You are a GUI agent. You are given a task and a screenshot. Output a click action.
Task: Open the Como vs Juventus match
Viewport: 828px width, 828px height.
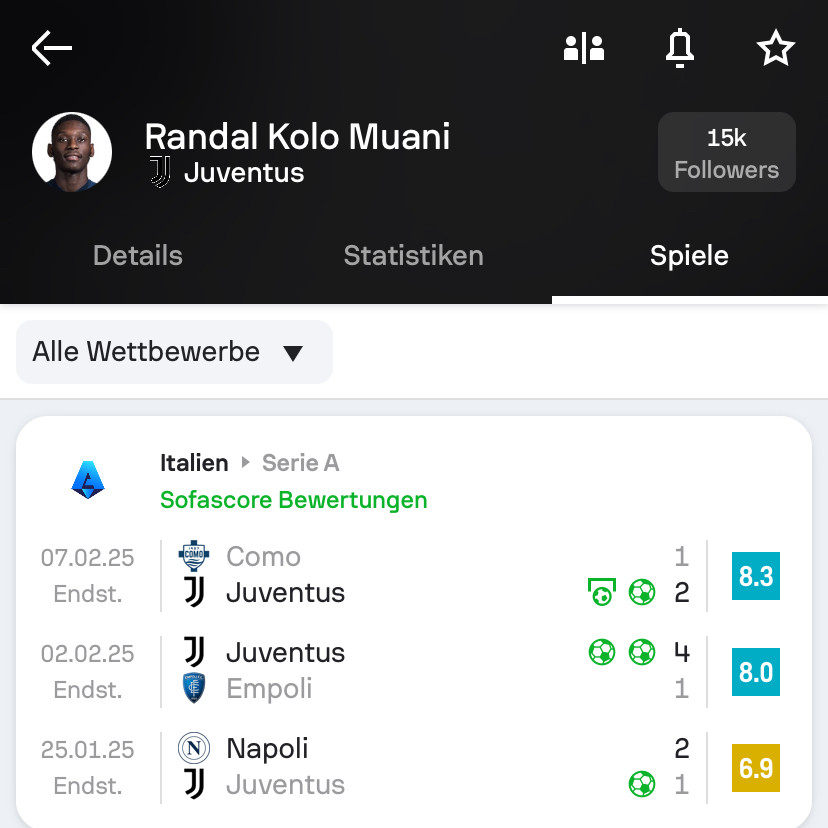click(400, 575)
